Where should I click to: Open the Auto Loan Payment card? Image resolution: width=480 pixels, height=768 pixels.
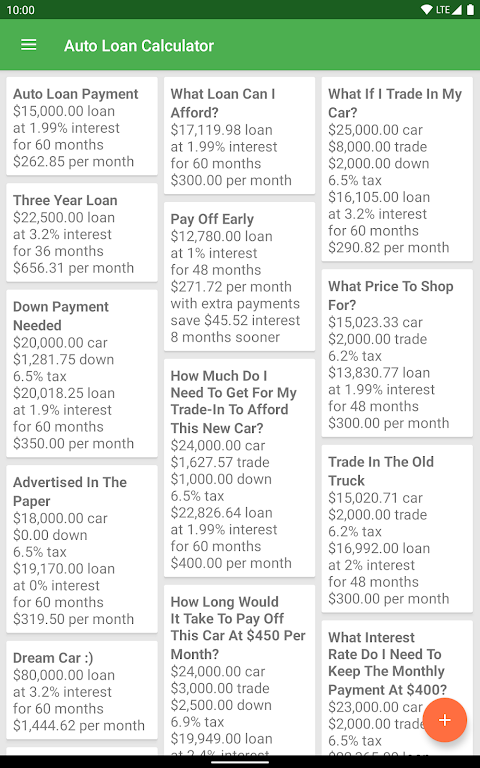pos(82,126)
